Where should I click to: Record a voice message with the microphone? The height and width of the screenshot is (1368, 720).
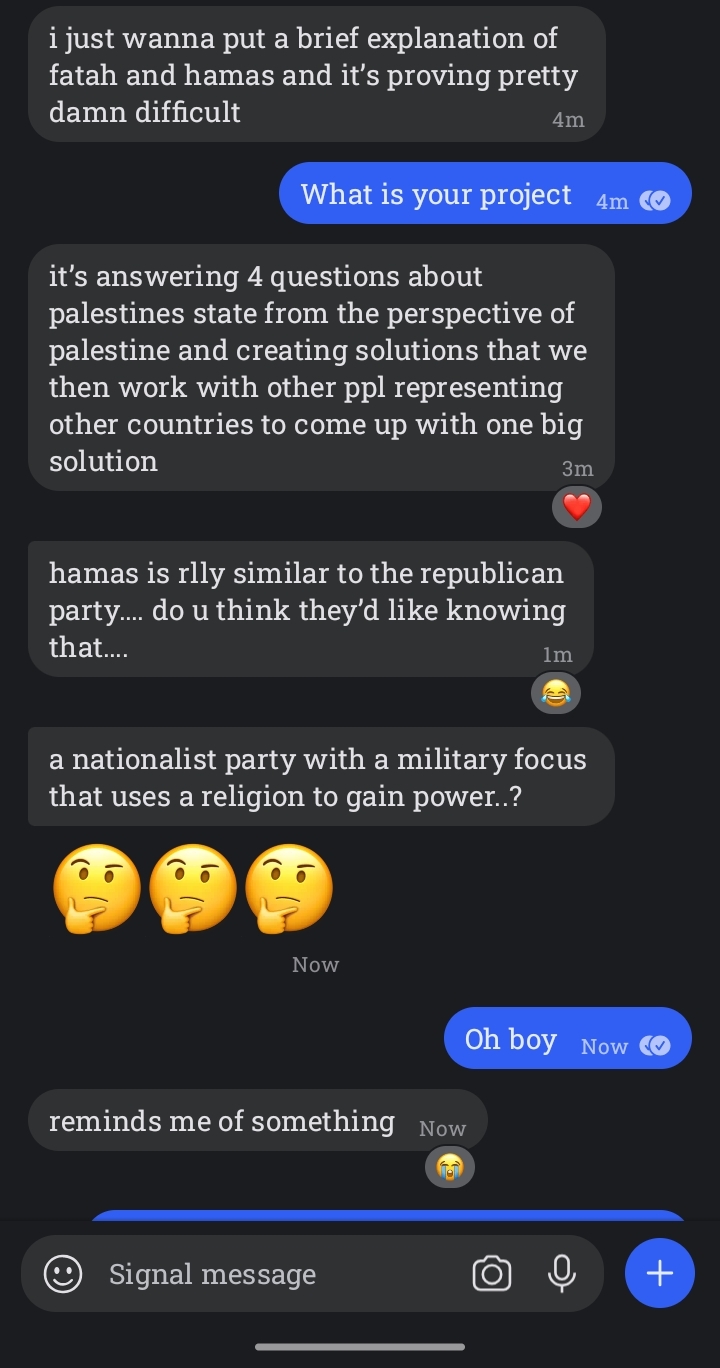coord(562,1273)
